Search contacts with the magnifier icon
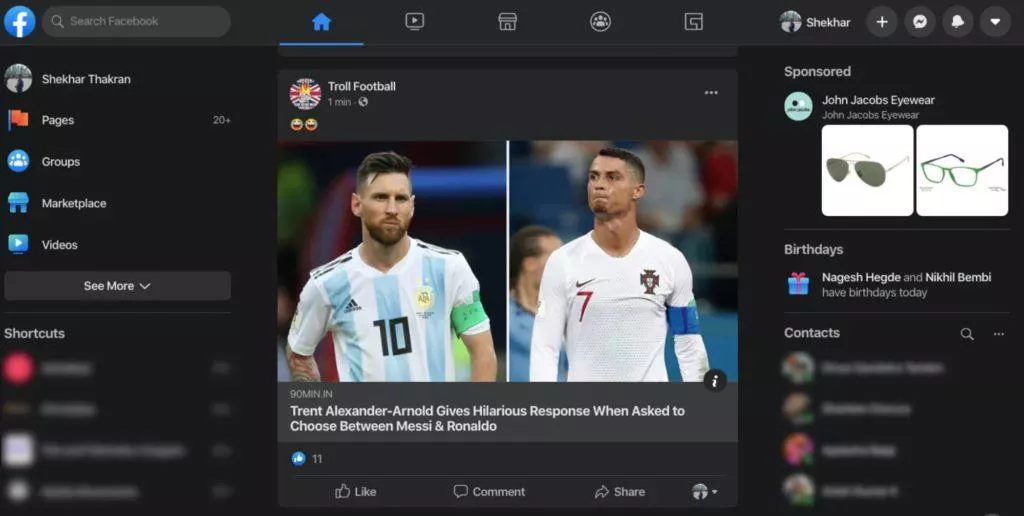The image size is (1024, 516). [x=967, y=334]
